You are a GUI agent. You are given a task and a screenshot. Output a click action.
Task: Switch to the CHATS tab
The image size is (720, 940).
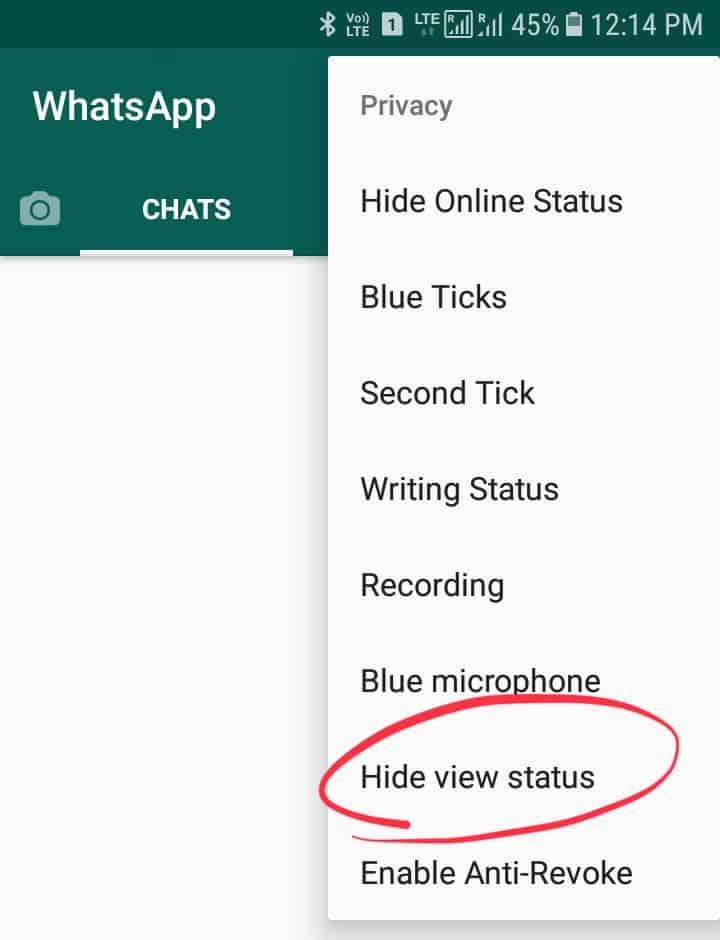click(x=186, y=210)
